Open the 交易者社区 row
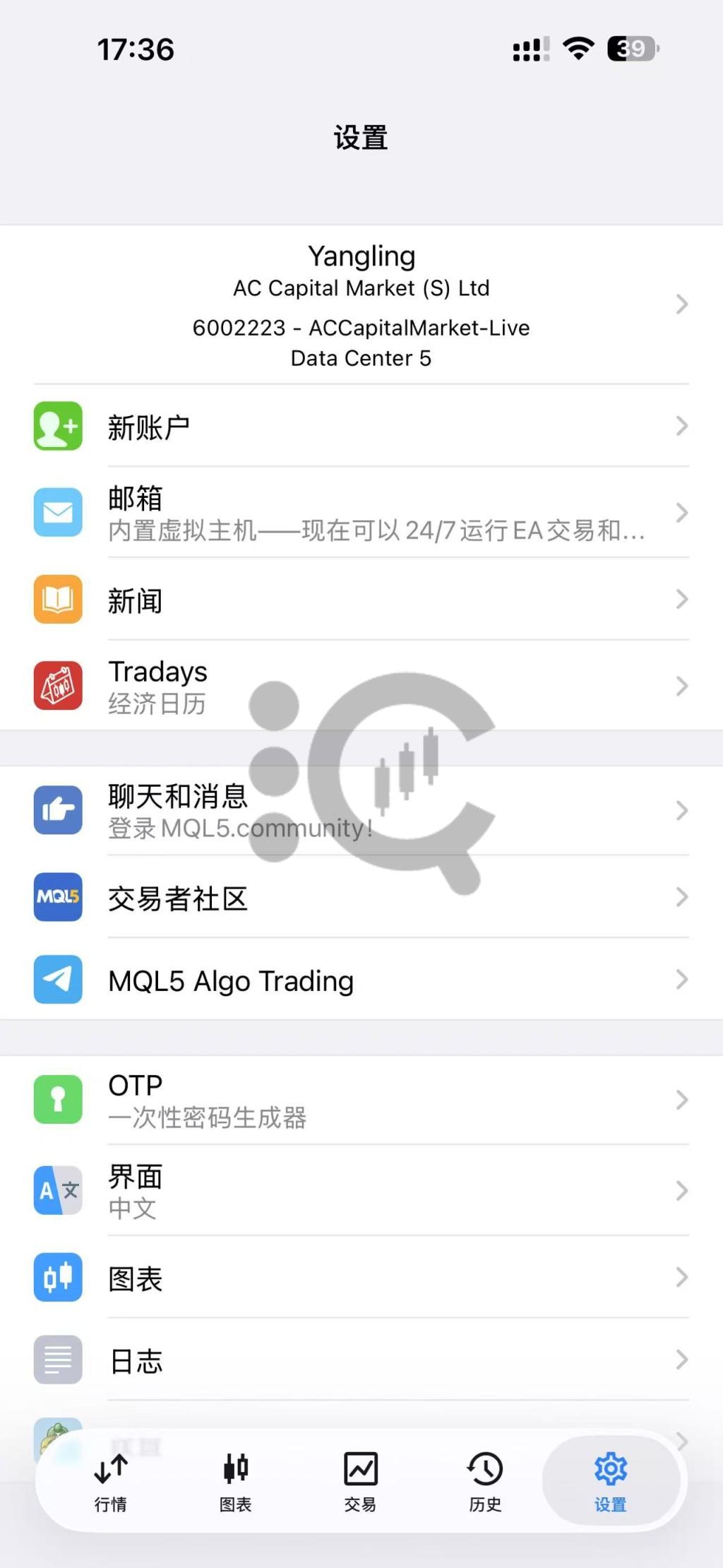723x1568 pixels. pos(361,898)
